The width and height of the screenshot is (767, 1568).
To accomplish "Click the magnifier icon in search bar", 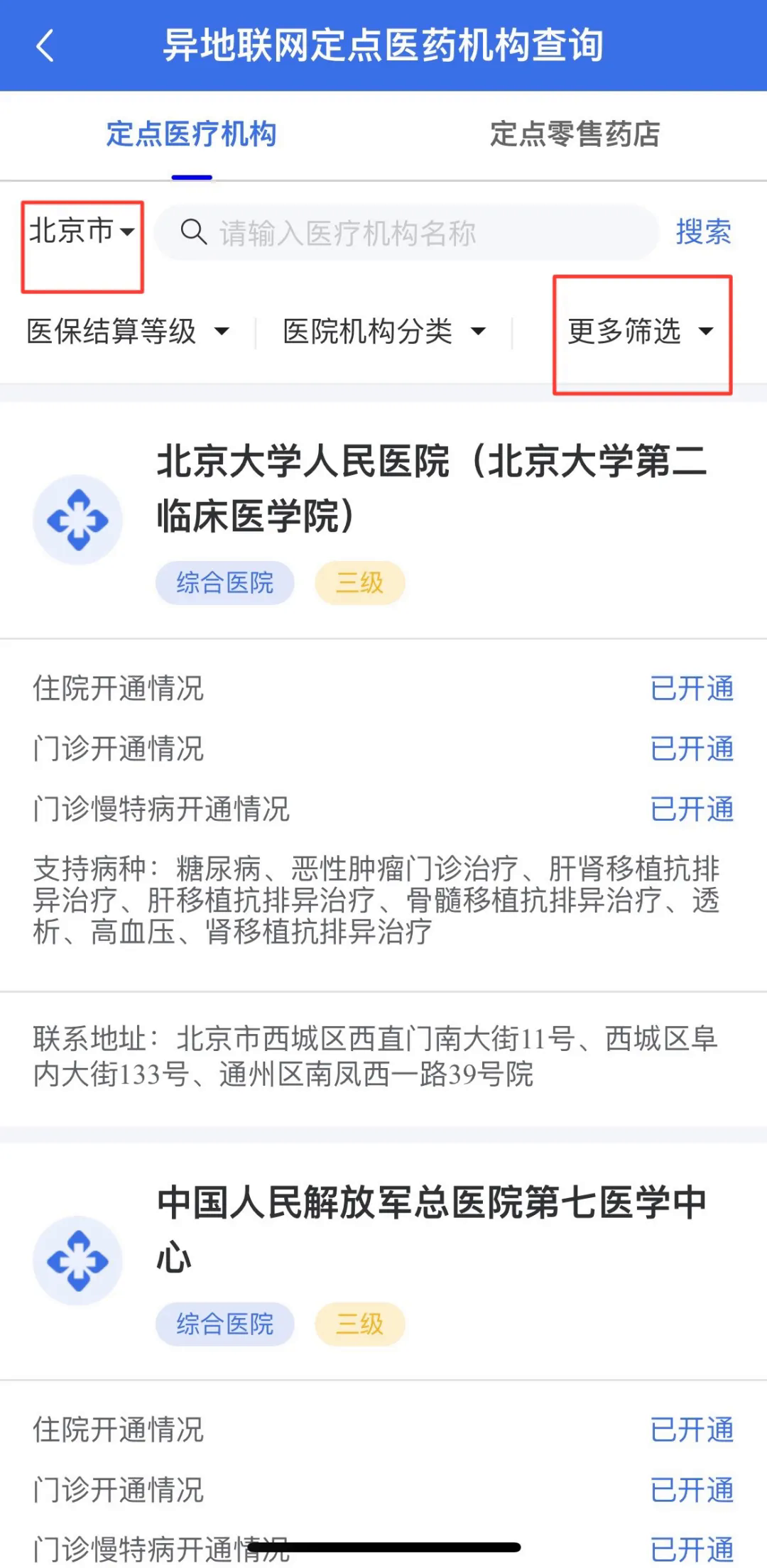I will tap(193, 232).
